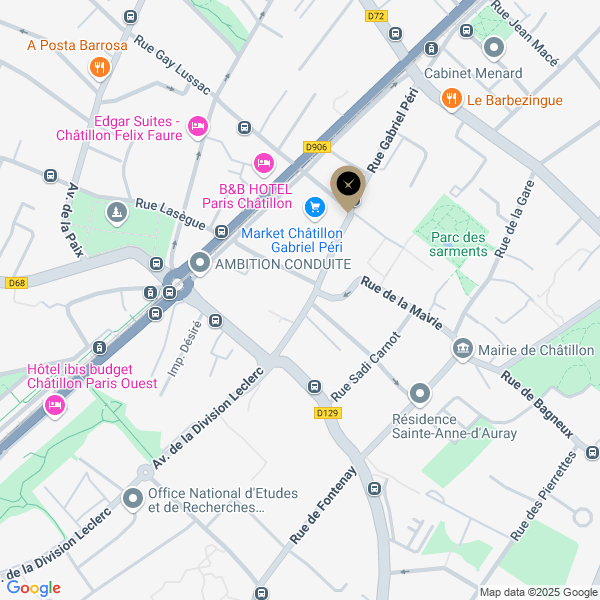This screenshot has width=600, height=600.
Task: Tap the Parc des sarments park label
Action: click(x=459, y=243)
